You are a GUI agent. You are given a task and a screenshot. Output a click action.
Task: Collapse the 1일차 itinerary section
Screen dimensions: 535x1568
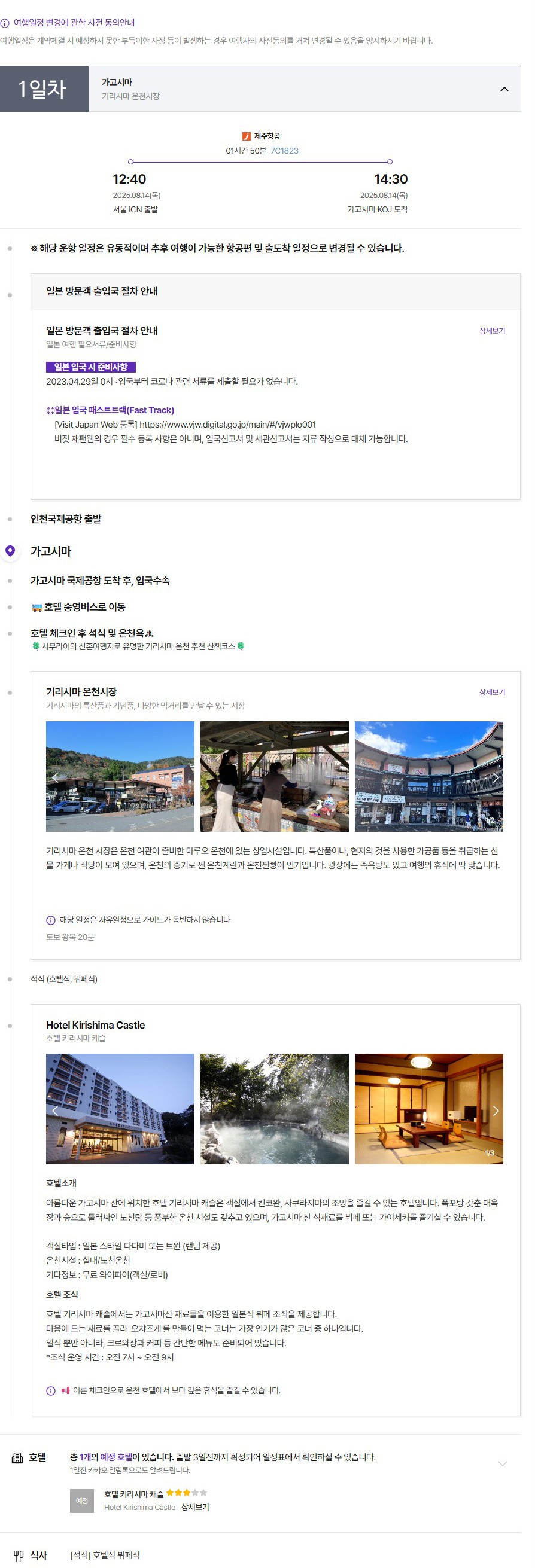504,90
